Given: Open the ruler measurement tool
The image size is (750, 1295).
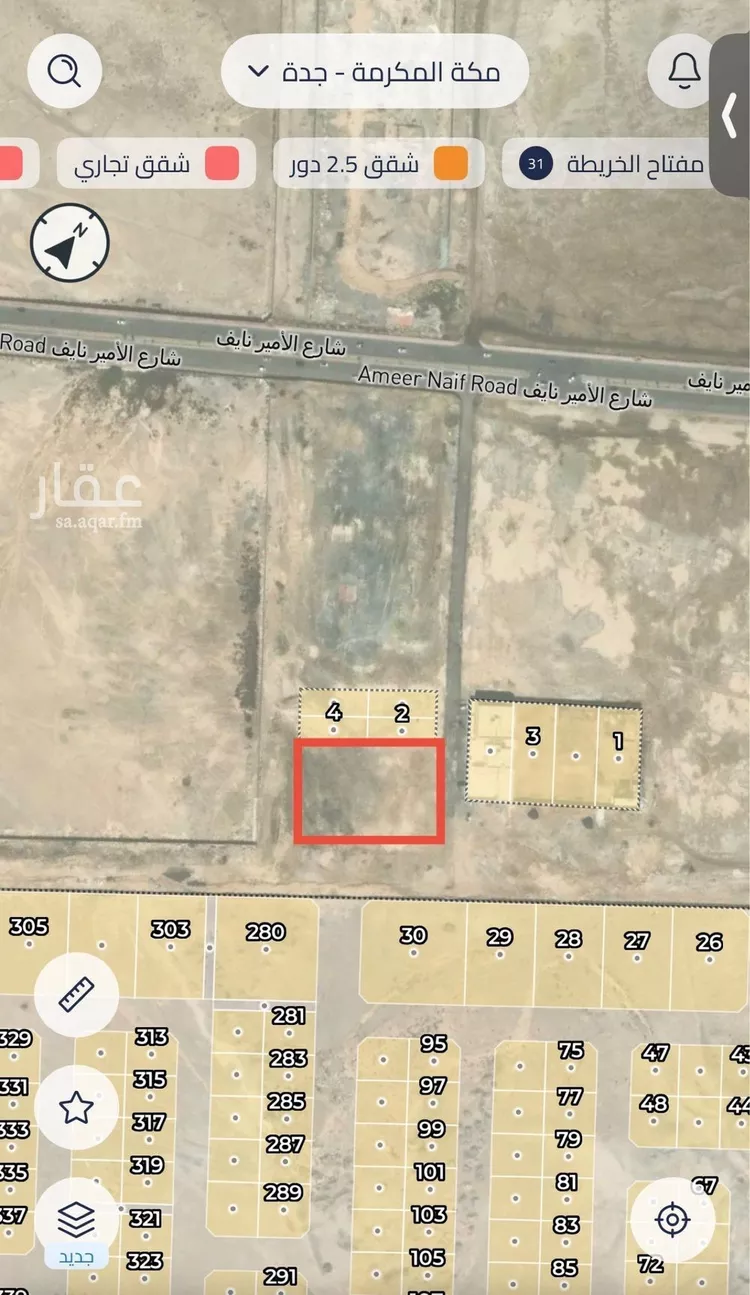Looking at the screenshot, I should 76,994.
